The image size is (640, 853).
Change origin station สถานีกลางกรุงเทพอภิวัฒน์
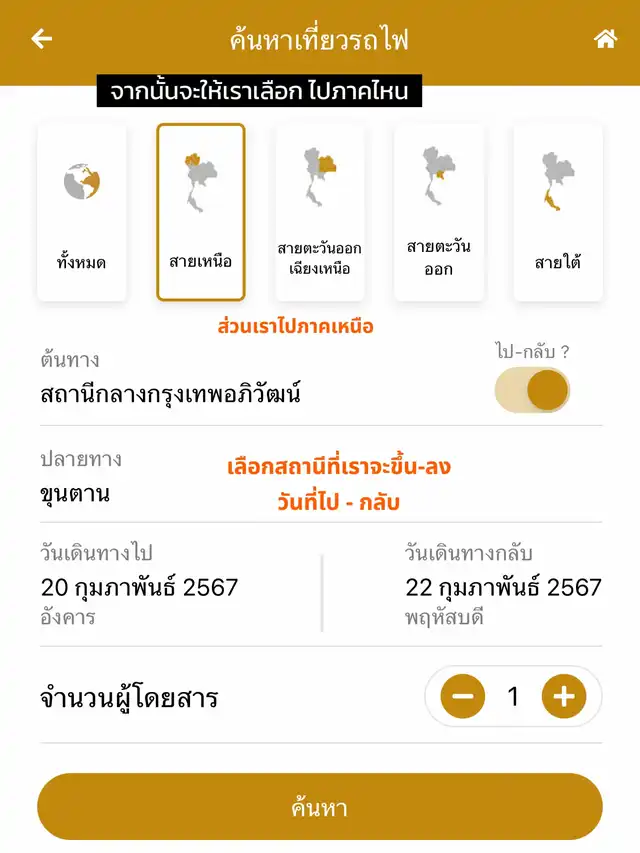[170, 393]
